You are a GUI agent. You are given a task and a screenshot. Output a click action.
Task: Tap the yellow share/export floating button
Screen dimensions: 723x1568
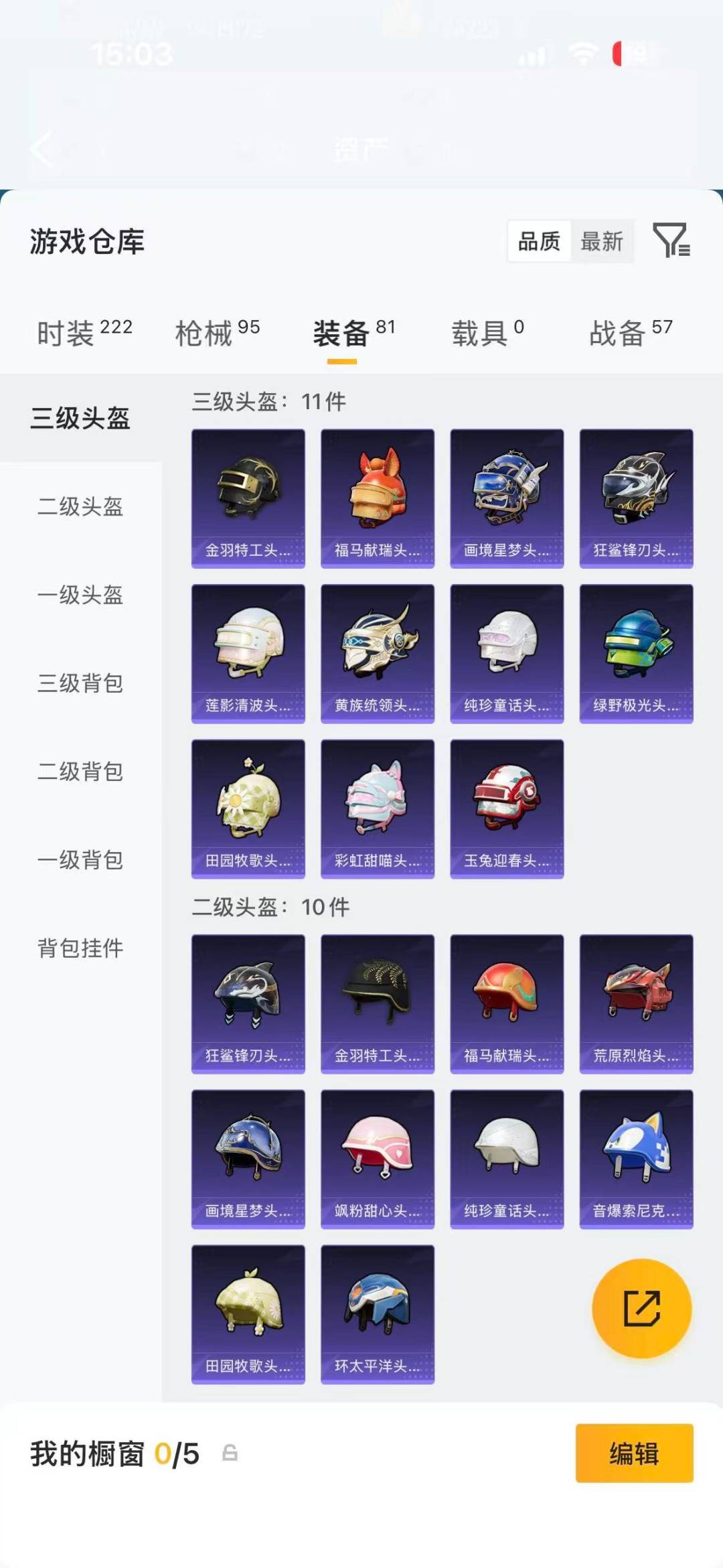[640, 1308]
